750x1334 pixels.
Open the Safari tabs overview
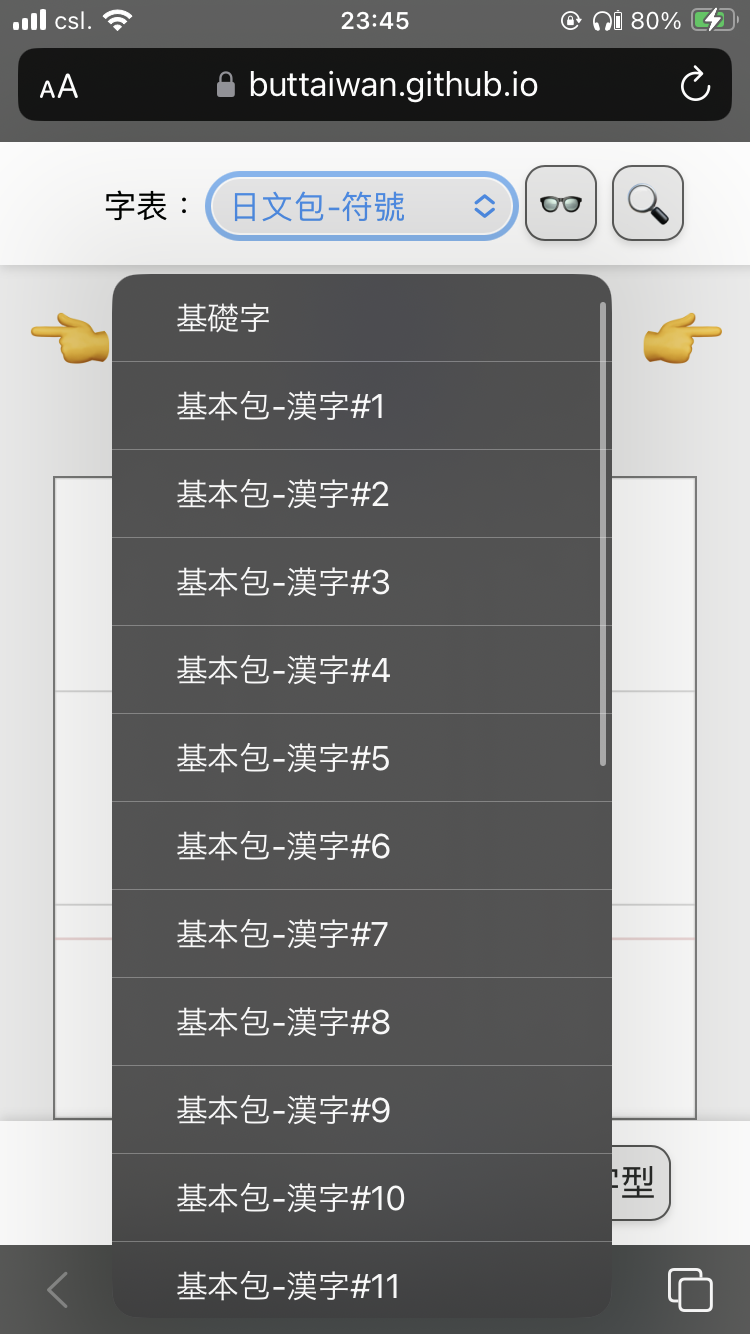[690, 1289]
